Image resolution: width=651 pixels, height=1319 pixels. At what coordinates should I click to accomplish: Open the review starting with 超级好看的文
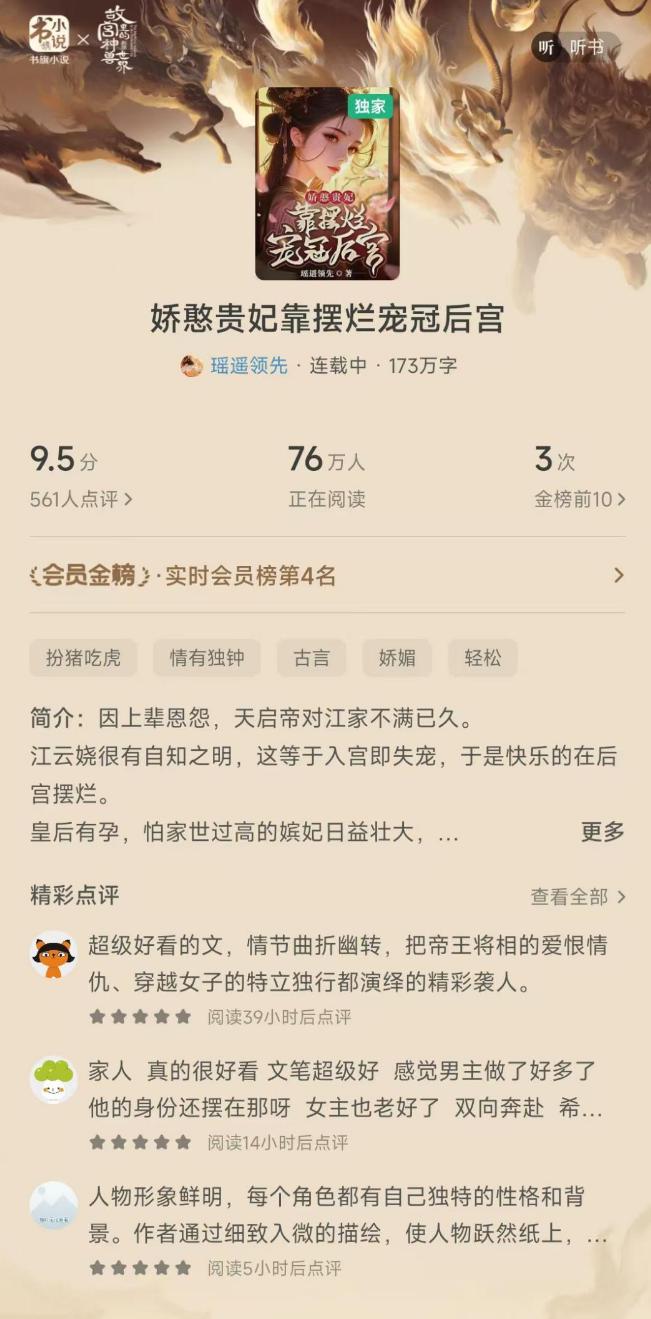pyautogui.click(x=347, y=964)
